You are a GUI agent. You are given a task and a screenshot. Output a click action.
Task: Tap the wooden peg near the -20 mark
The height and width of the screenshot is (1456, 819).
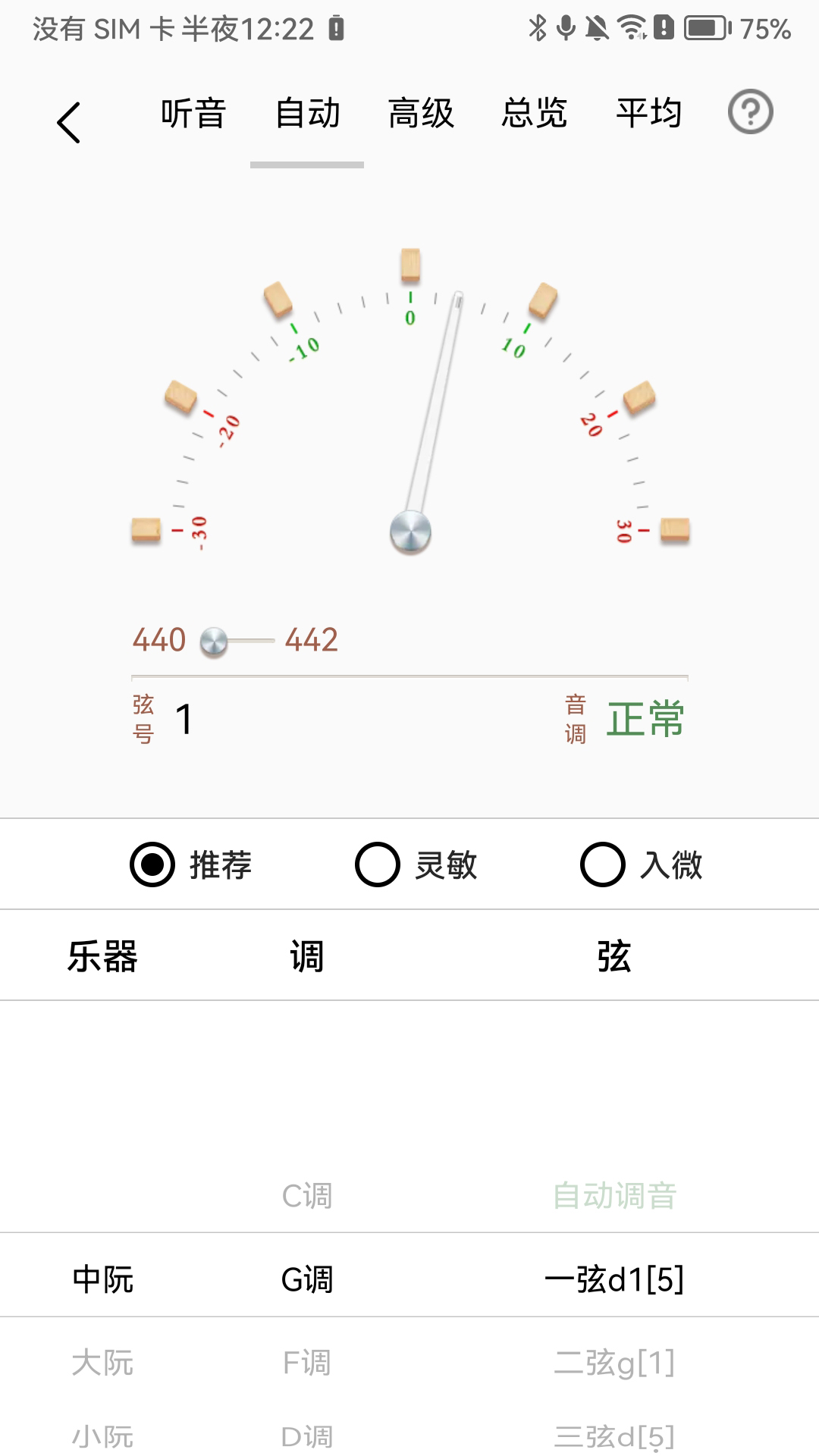[181, 397]
